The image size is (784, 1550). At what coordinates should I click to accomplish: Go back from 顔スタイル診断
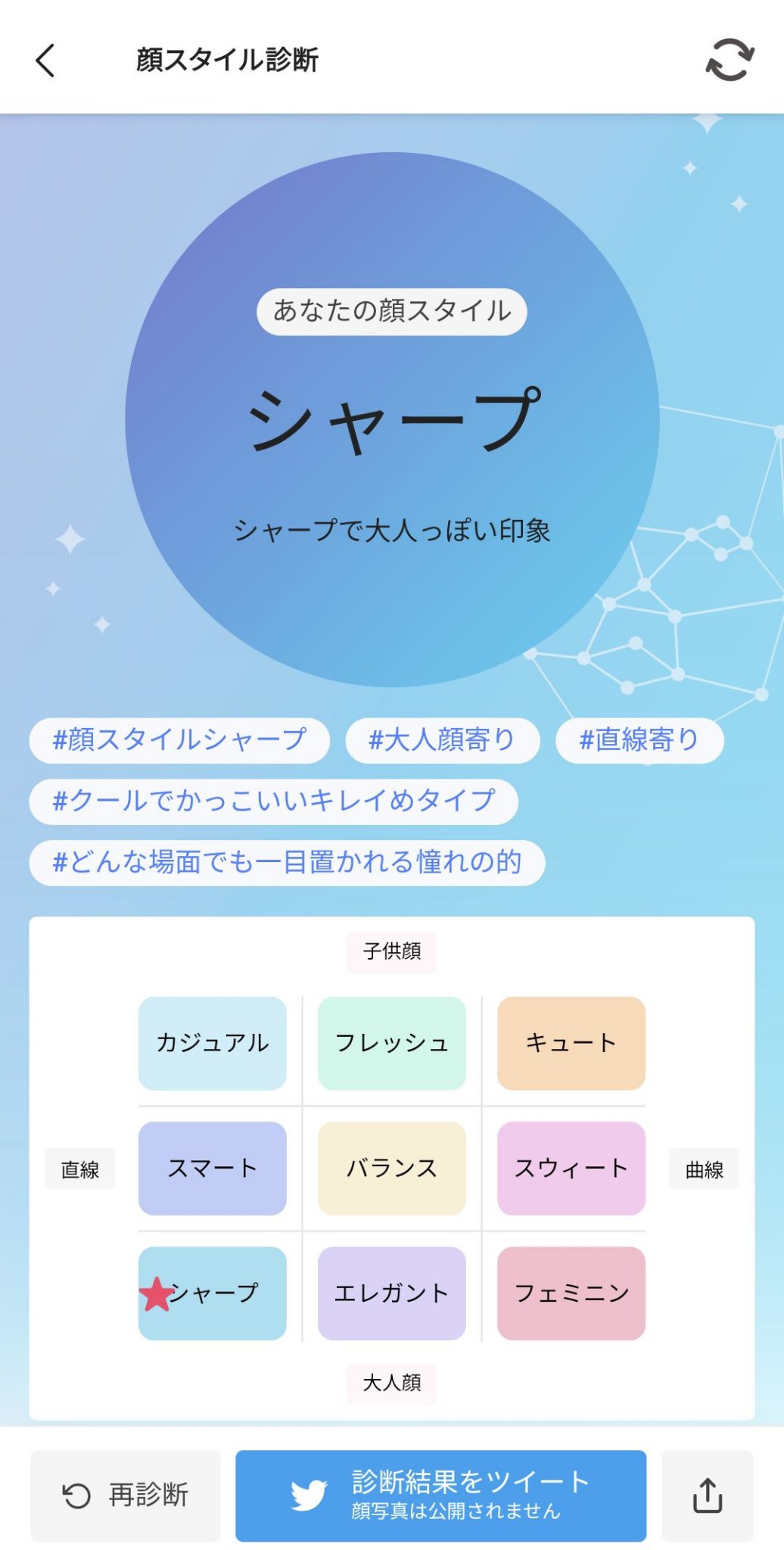[x=45, y=60]
